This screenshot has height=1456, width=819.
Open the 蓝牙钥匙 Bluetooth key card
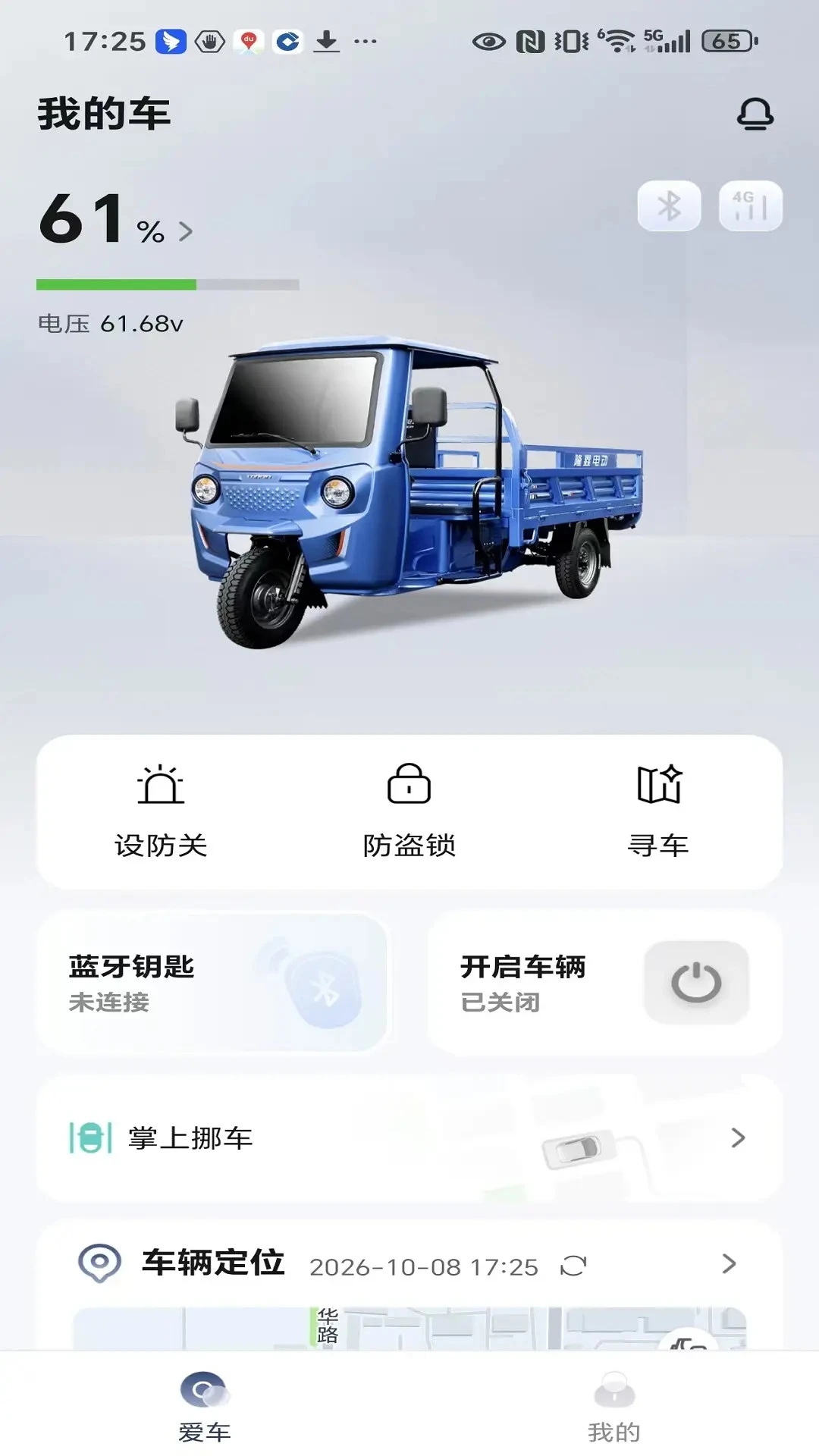coord(212,983)
